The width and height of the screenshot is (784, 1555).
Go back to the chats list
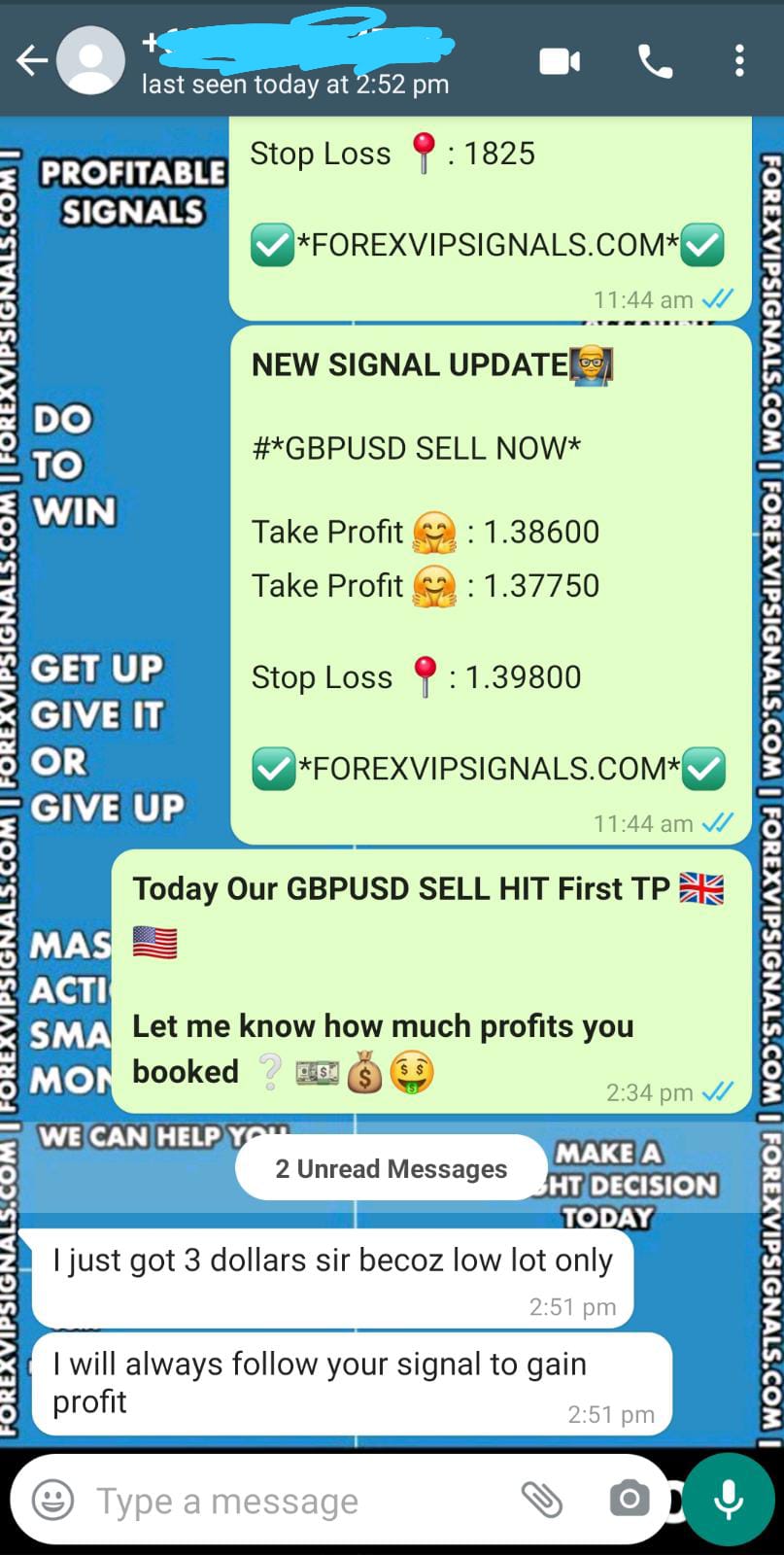tap(31, 61)
